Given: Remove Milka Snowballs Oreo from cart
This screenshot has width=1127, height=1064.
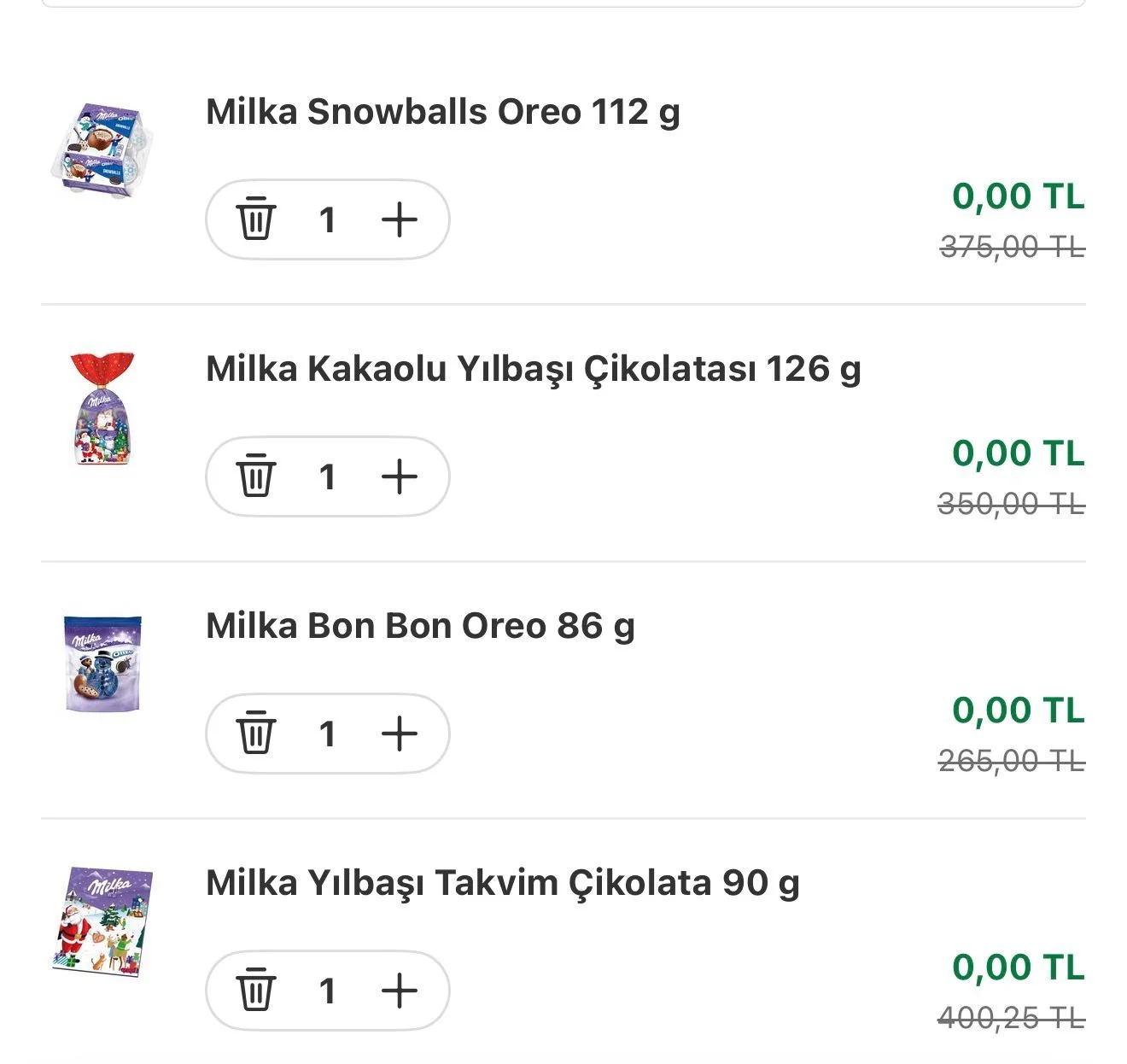Looking at the screenshot, I should coord(255,219).
